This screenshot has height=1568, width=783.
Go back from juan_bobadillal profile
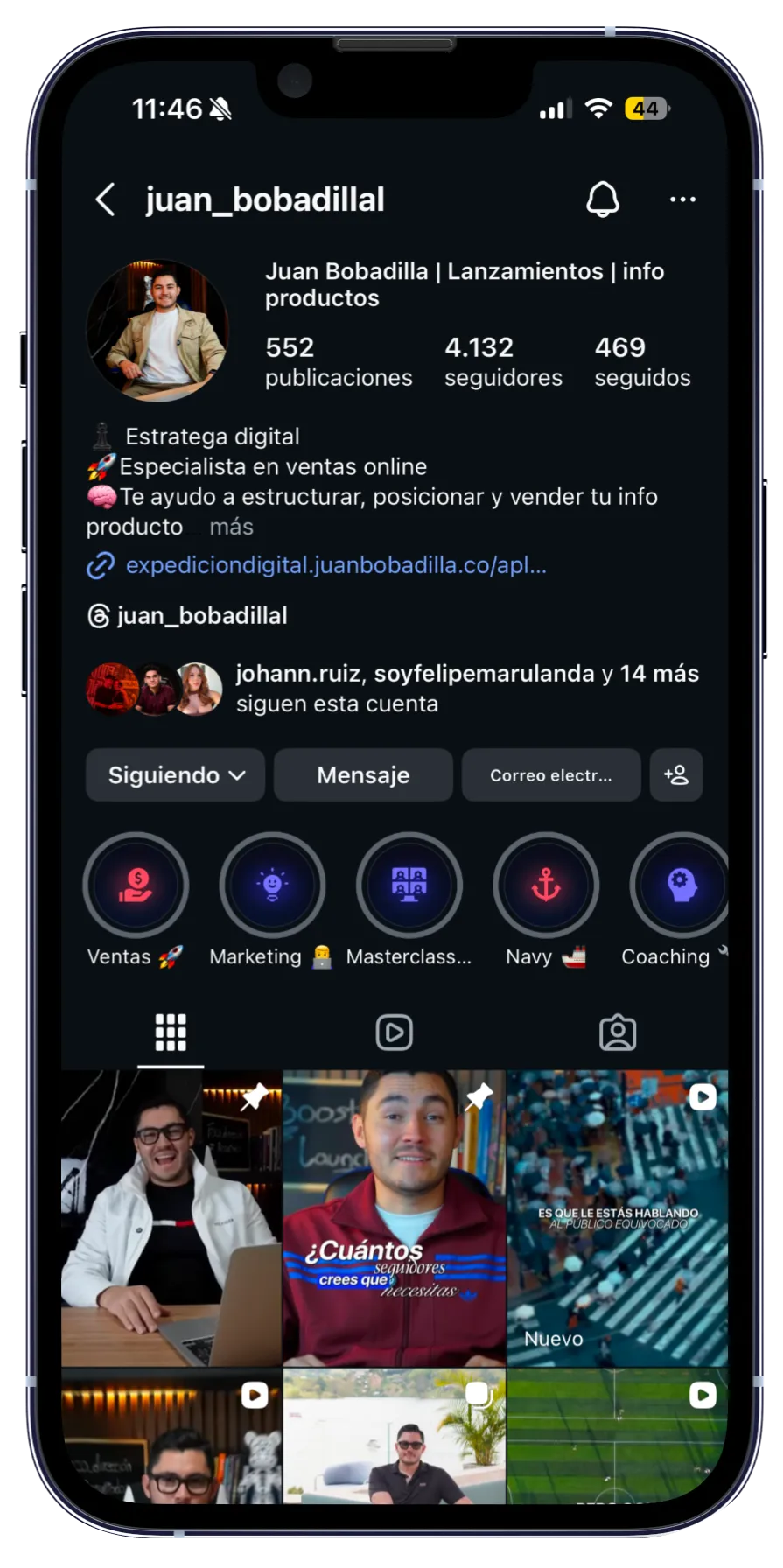point(106,199)
